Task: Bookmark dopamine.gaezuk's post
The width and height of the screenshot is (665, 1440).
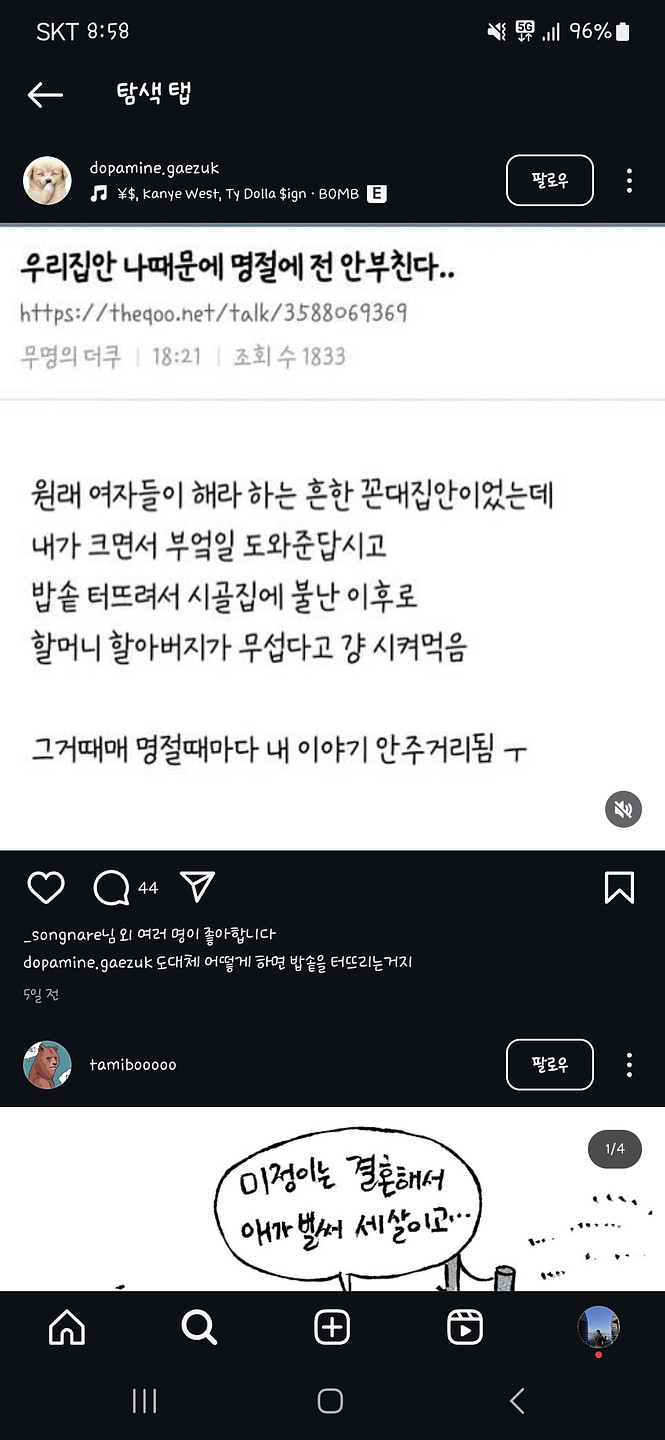Action: pyautogui.click(x=619, y=887)
